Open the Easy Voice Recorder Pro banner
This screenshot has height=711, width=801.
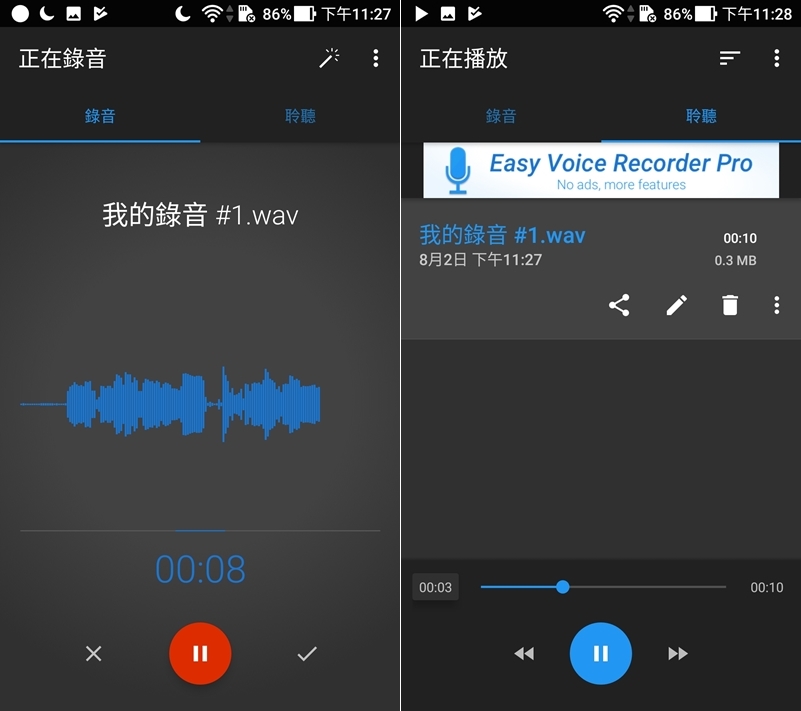pyautogui.click(x=601, y=171)
